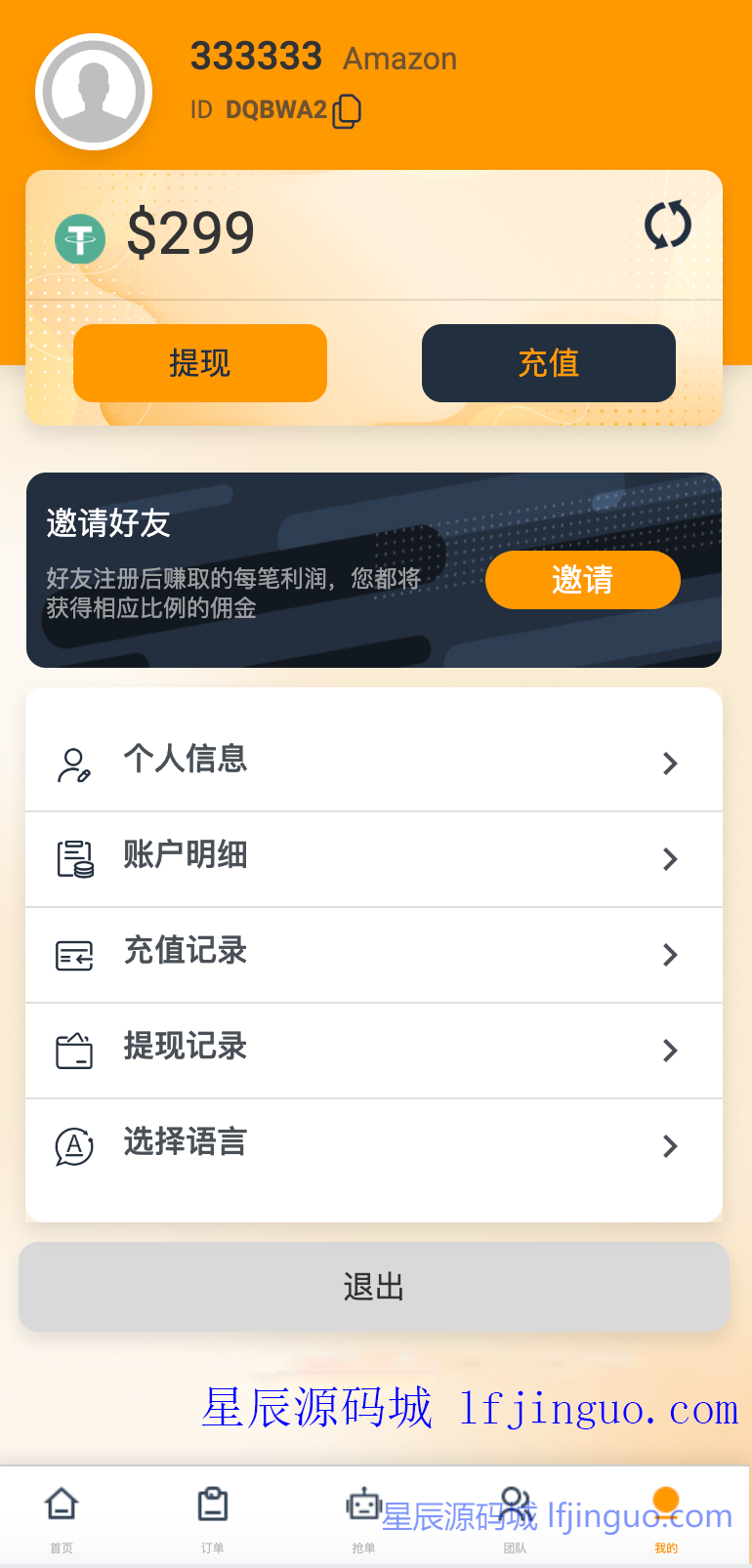View 充值记录 recharge history
The height and width of the screenshot is (1568, 752).
click(x=374, y=954)
